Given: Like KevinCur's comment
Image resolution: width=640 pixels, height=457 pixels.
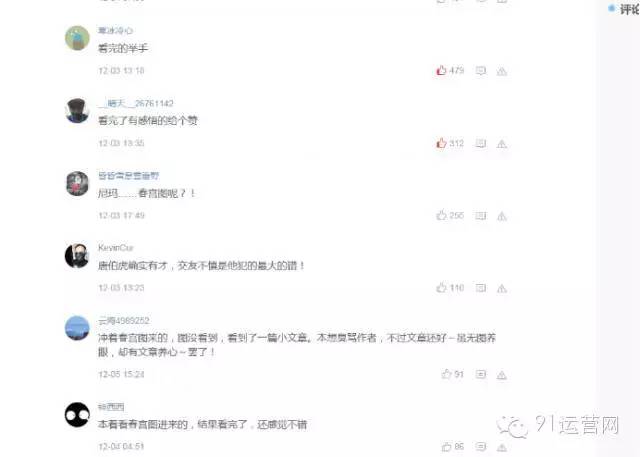Looking at the screenshot, I should click(442, 288).
